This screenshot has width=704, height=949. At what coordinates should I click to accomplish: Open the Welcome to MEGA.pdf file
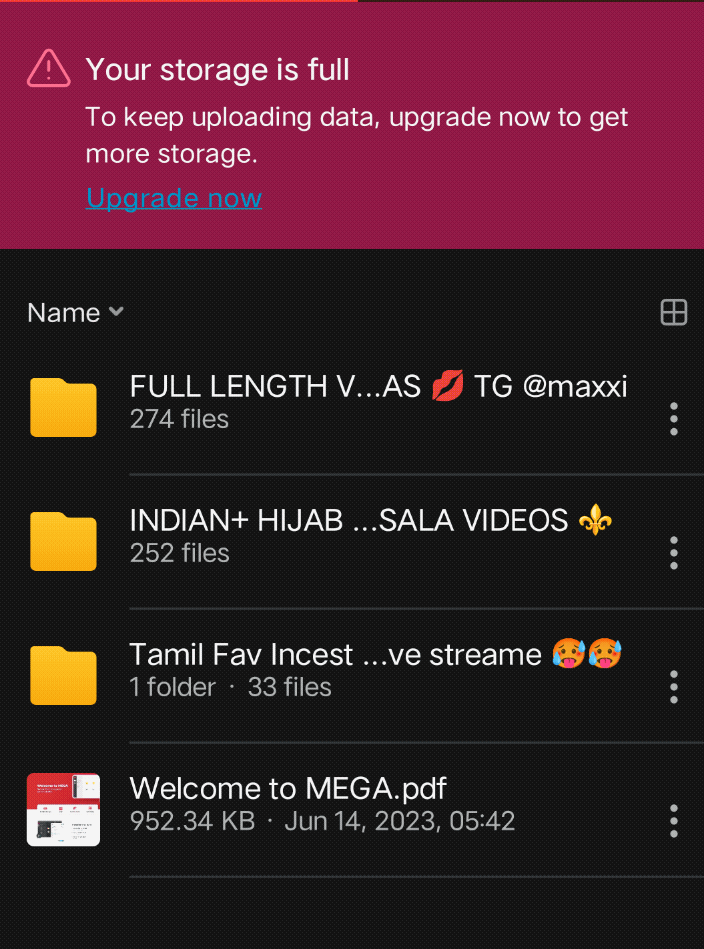click(x=288, y=804)
